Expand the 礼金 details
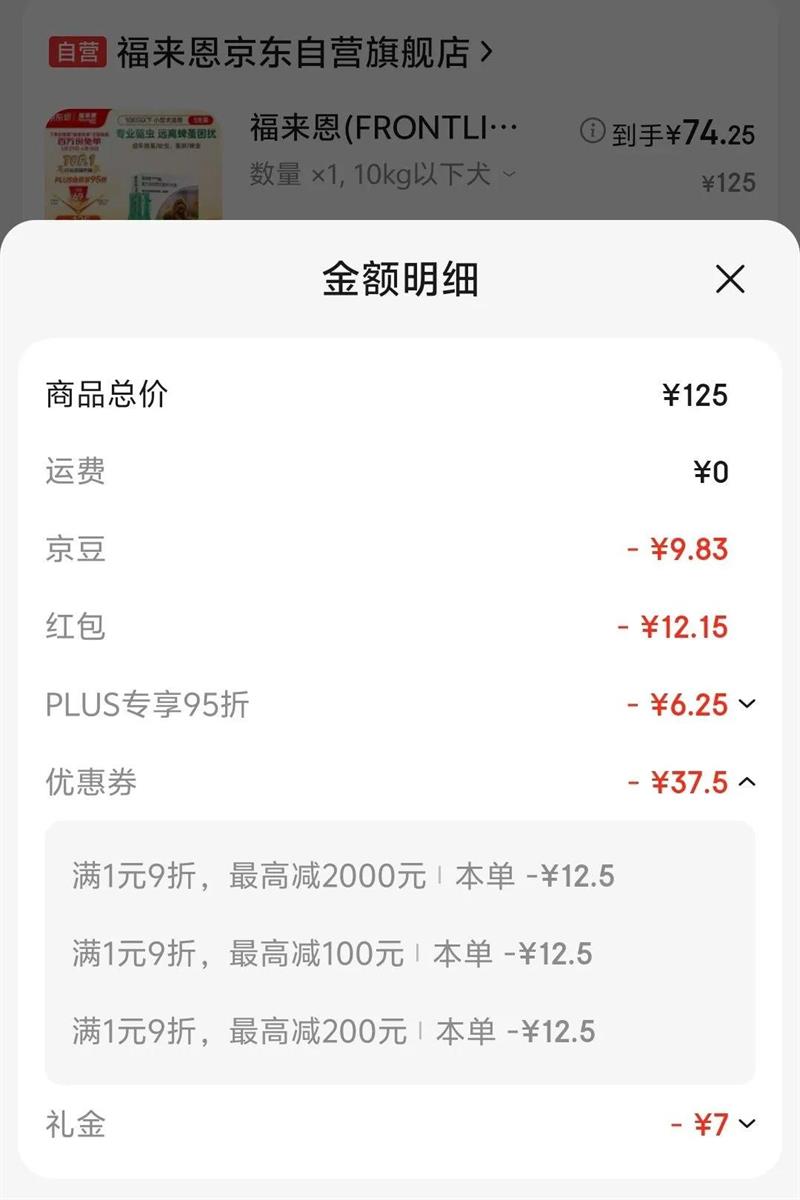Image resolution: width=800 pixels, height=1200 pixels. tap(746, 1124)
